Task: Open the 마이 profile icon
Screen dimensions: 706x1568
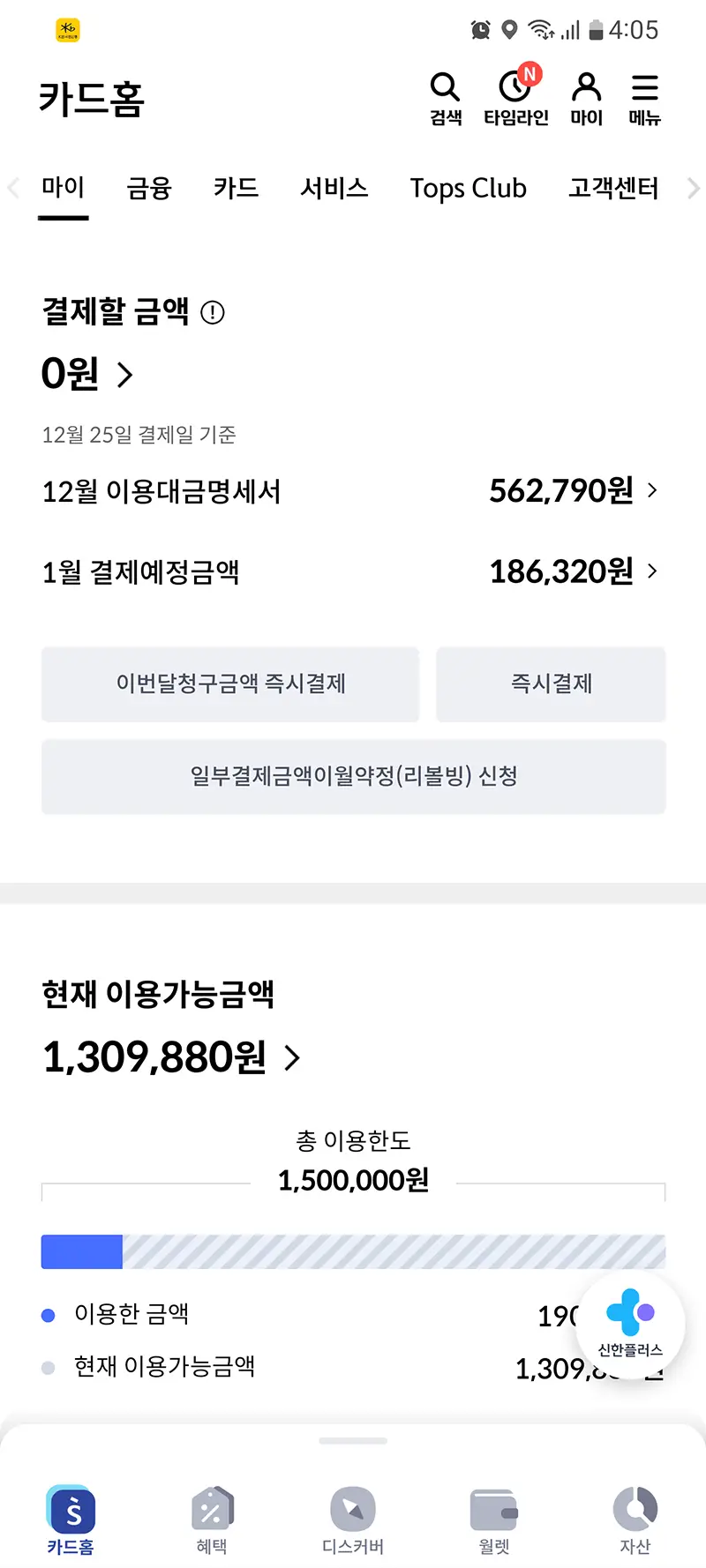Action: 587,99
